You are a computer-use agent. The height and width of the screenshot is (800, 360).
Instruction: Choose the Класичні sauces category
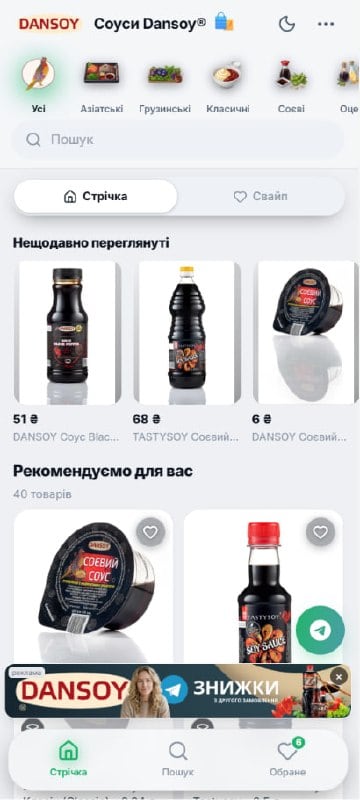tap(227, 85)
